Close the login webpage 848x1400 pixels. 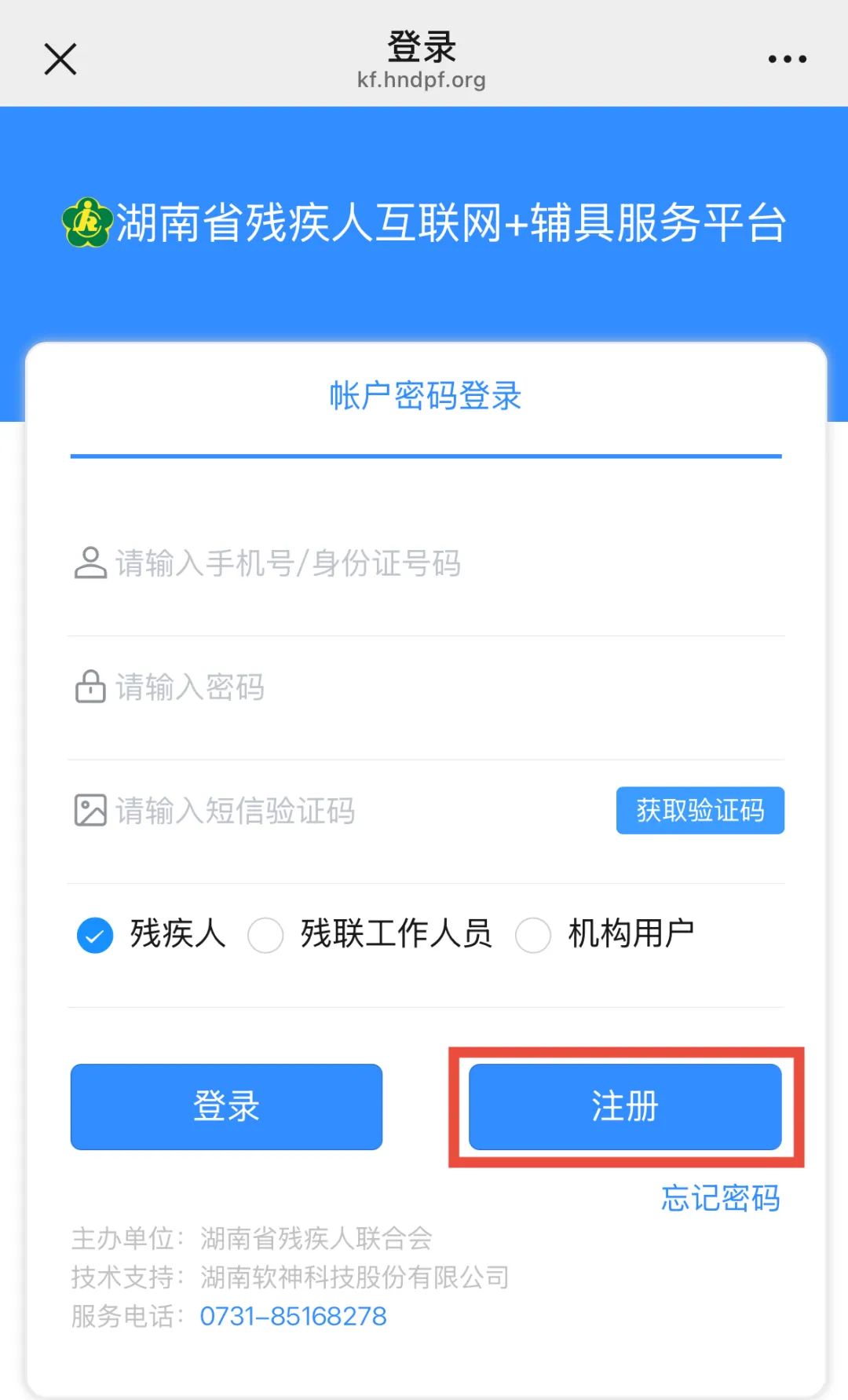tap(60, 59)
